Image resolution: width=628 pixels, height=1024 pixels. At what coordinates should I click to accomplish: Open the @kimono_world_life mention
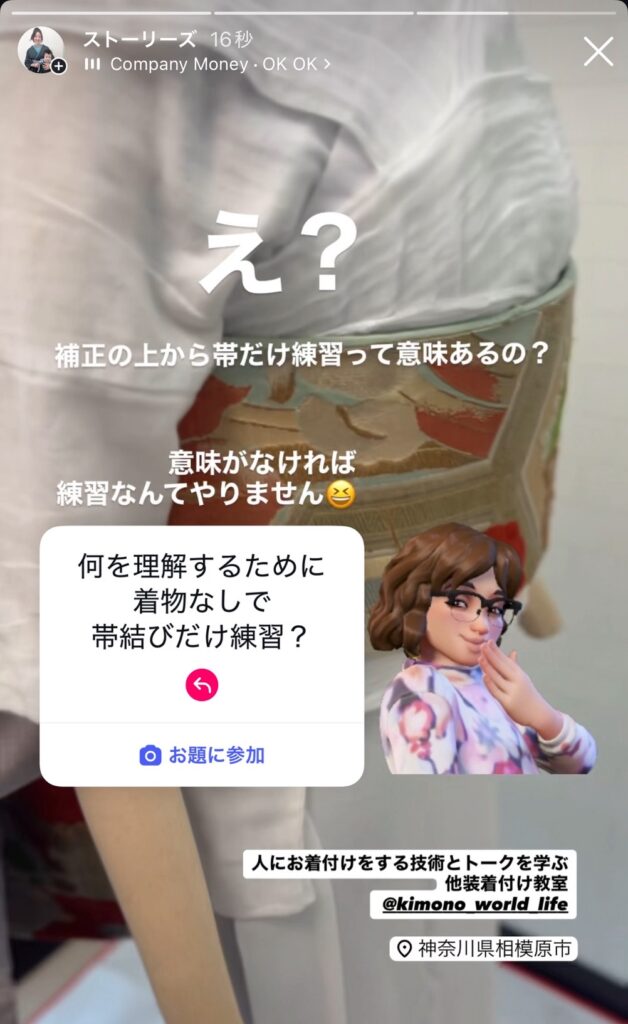(x=476, y=905)
